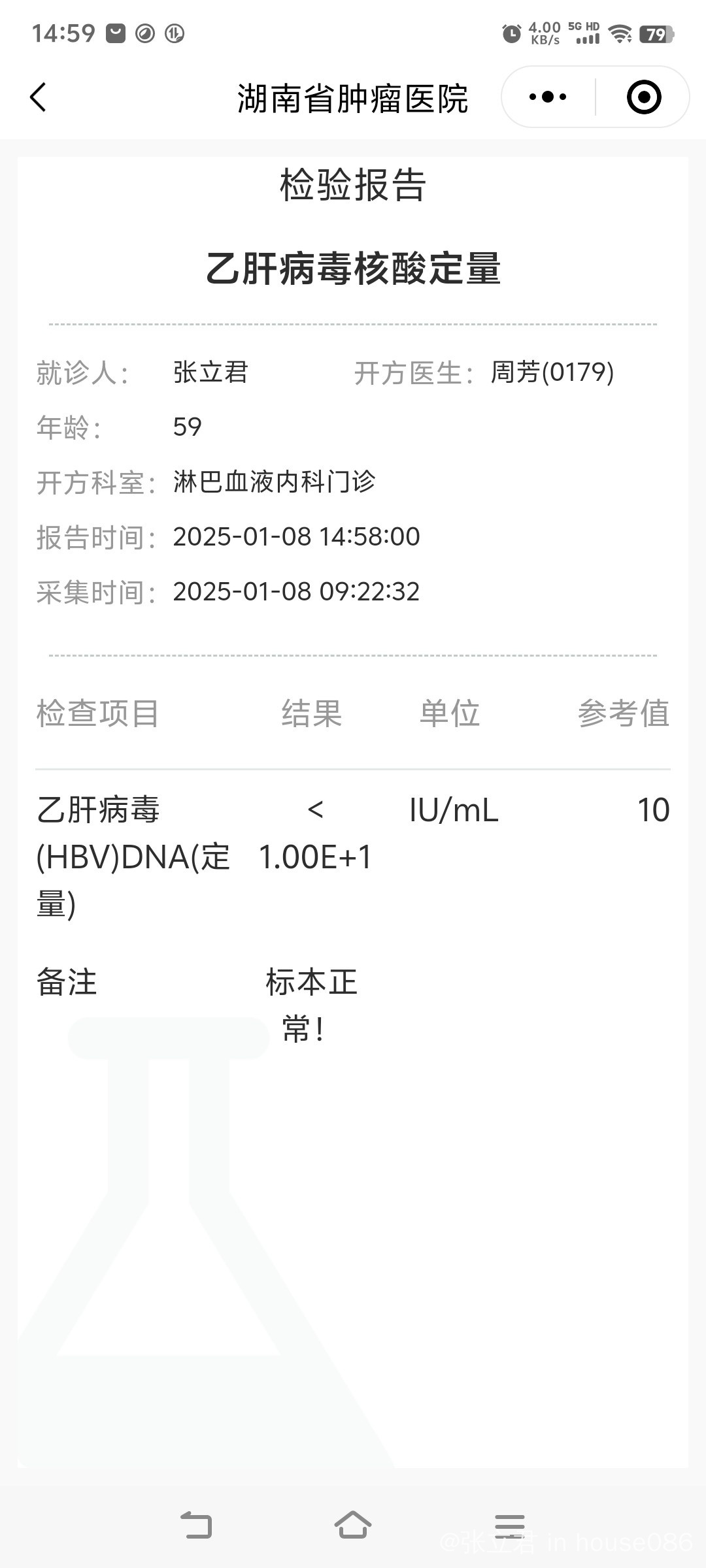Open the mini program's three-dot menu

[x=548, y=97]
